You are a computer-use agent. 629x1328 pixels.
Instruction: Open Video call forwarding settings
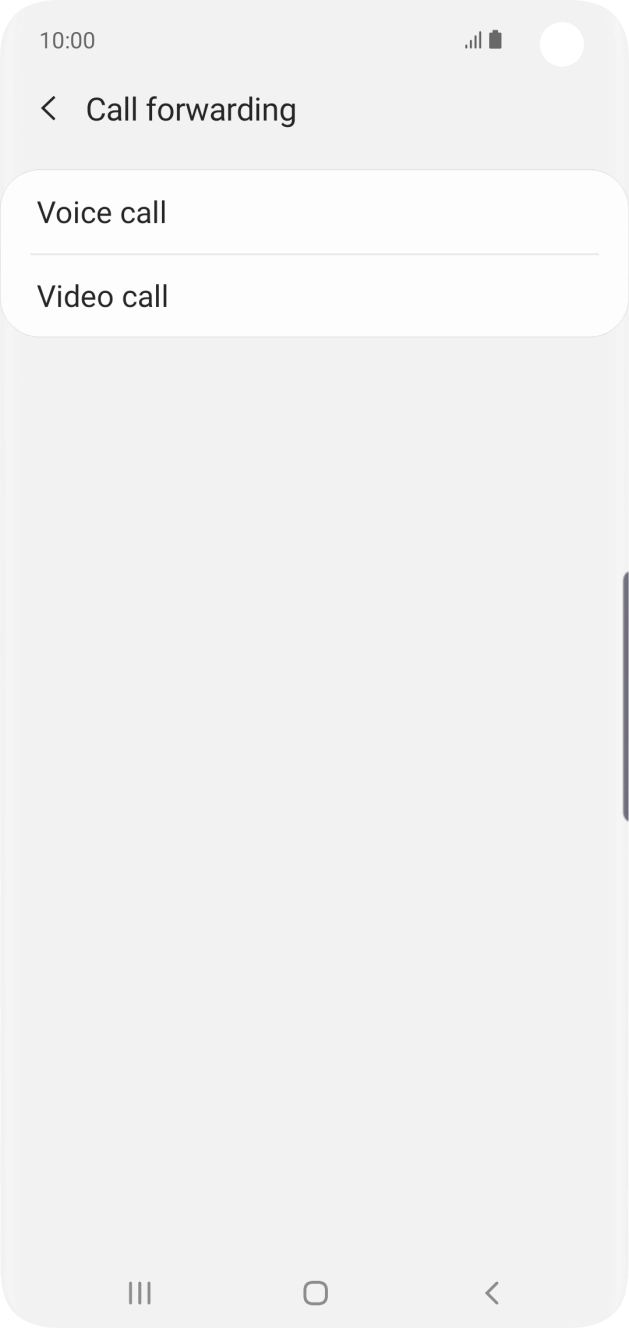[314, 297]
